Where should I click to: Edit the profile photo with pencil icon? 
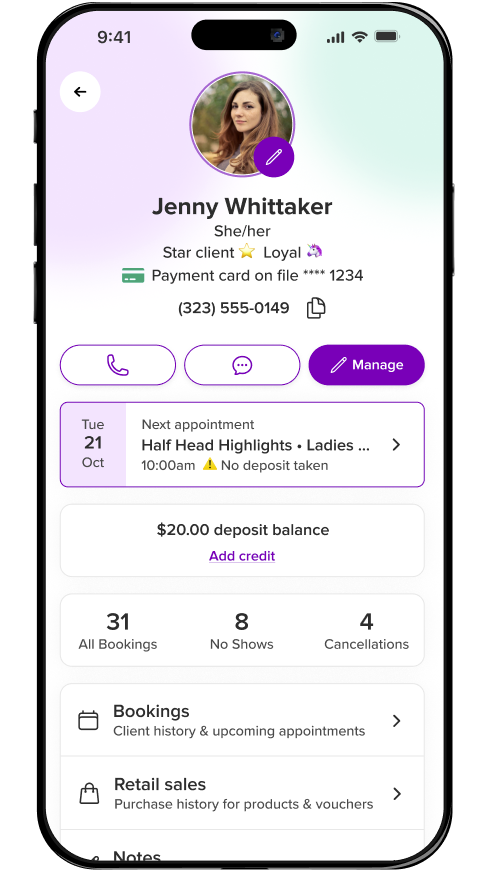click(274, 157)
